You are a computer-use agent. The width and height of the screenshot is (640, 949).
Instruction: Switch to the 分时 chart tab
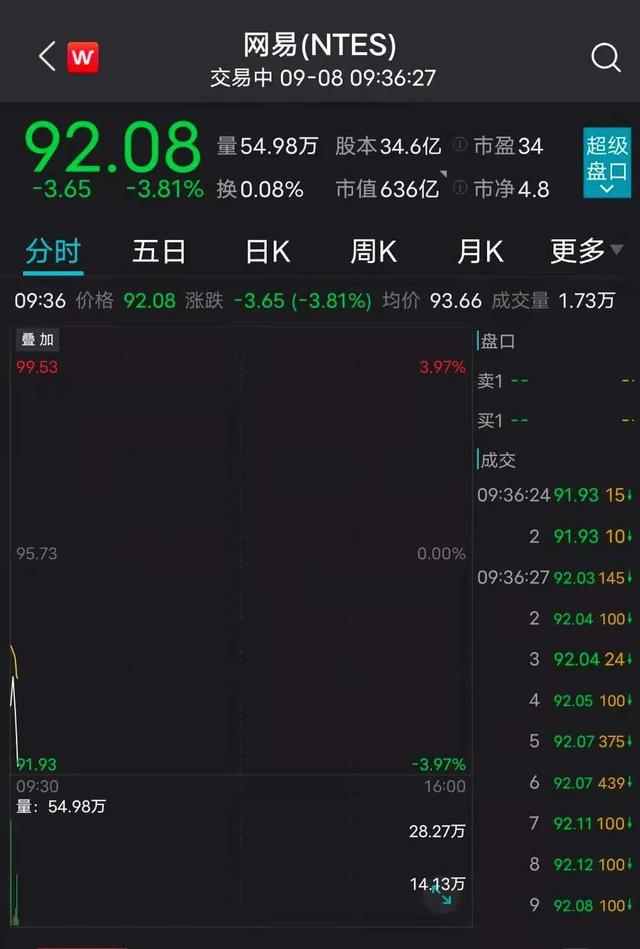pyautogui.click(x=53, y=251)
